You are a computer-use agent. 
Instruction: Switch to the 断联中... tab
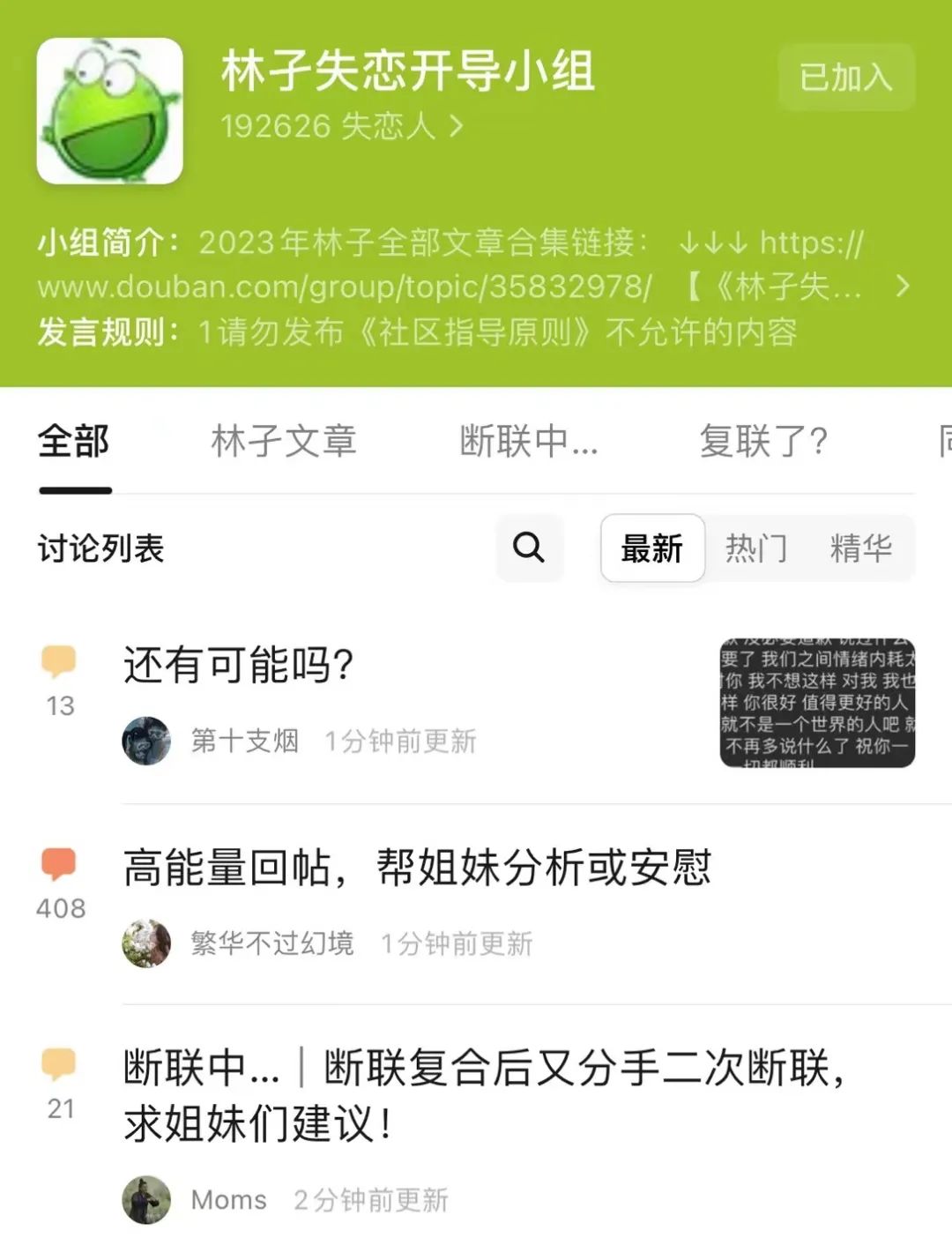529,441
